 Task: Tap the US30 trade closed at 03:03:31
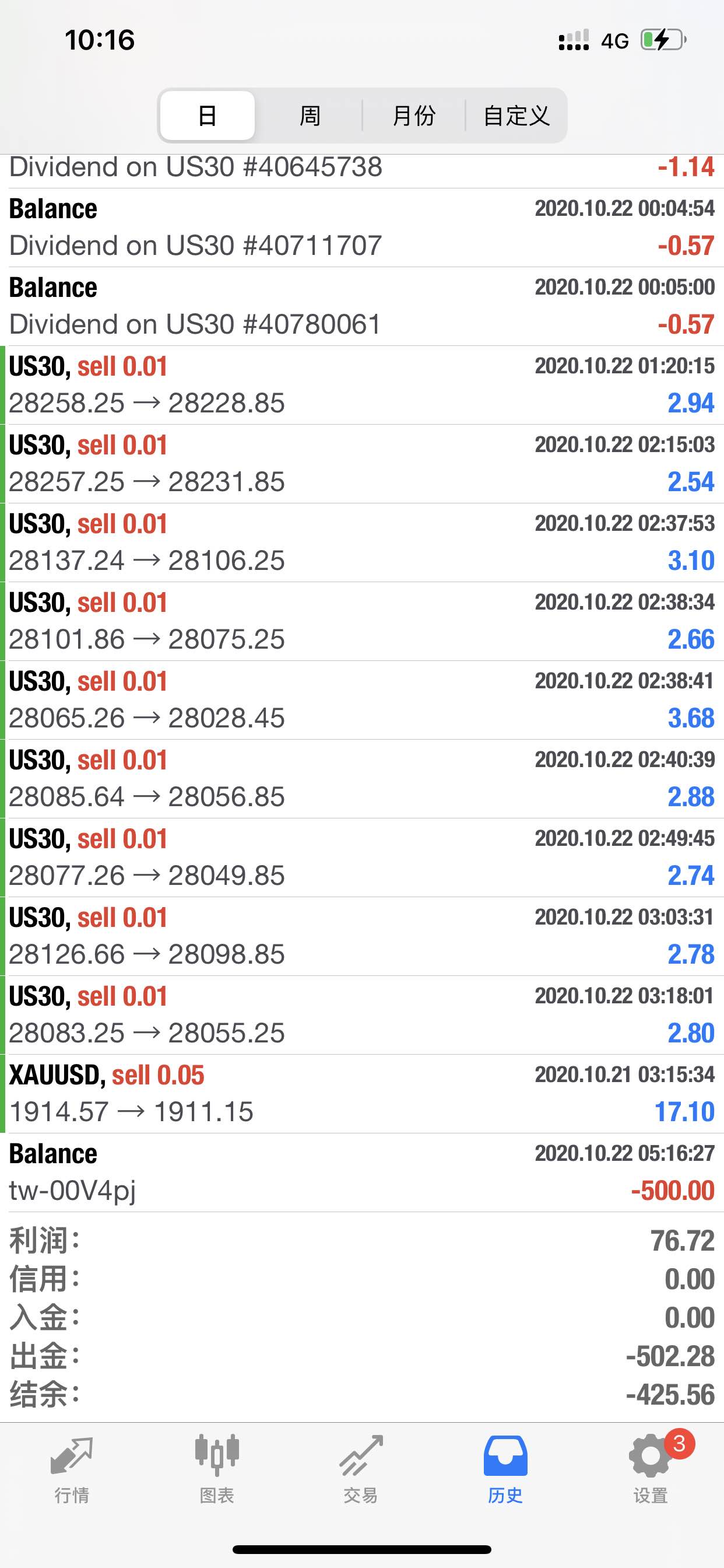(x=362, y=936)
